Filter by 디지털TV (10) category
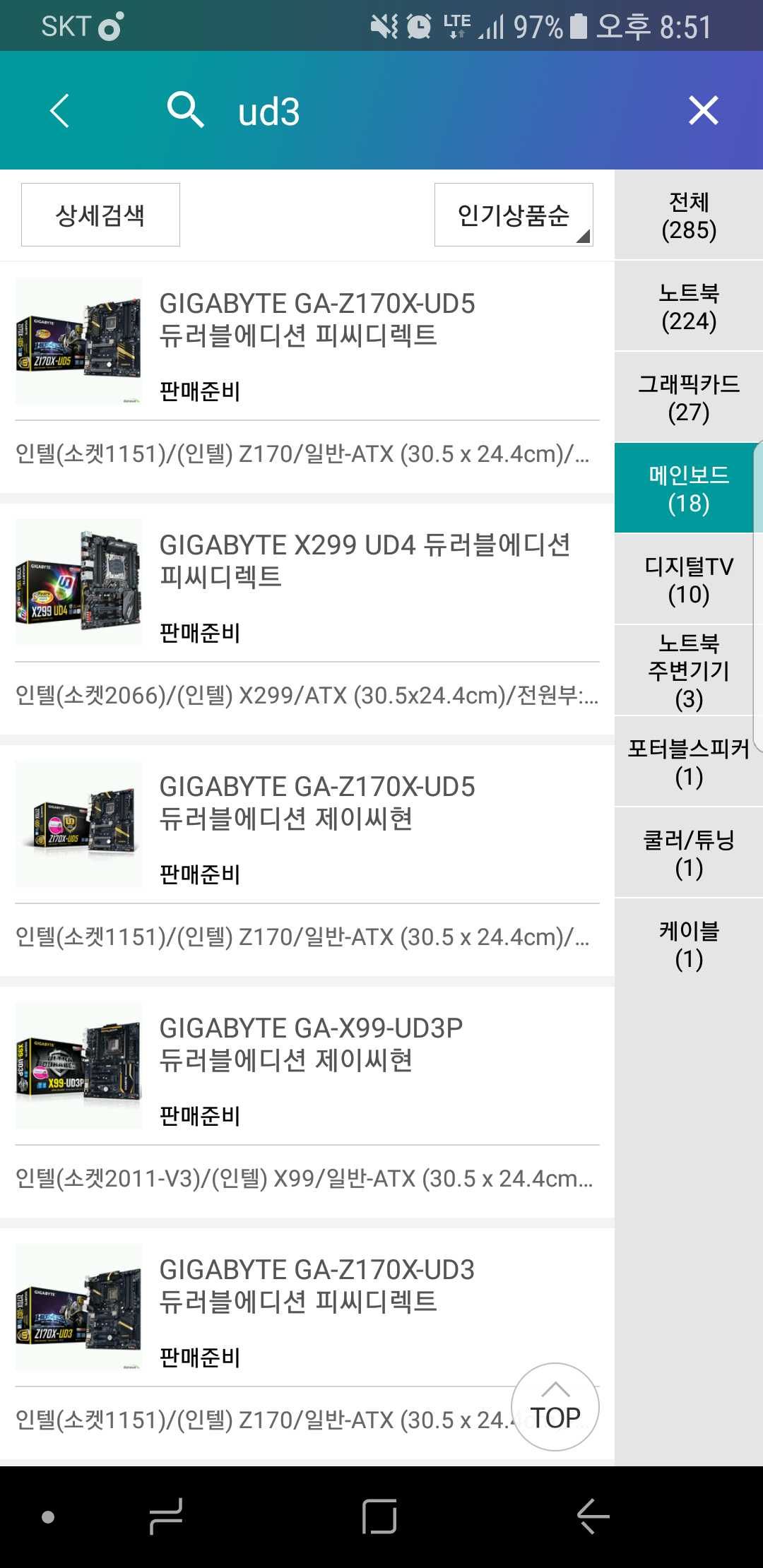763x1568 pixels. pos(689,580)
